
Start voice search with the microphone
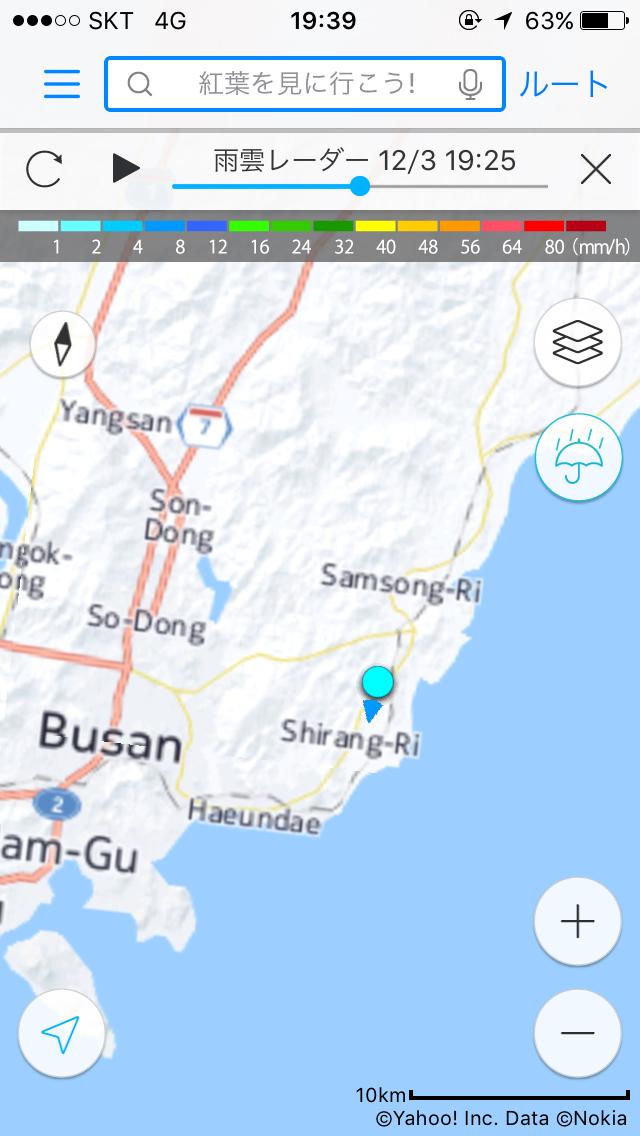470,85
